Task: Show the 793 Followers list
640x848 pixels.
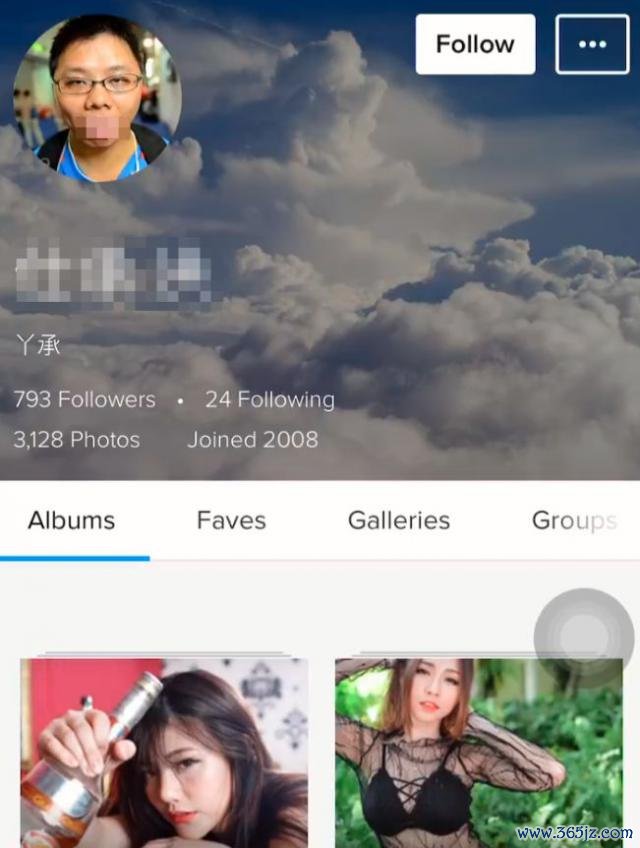Action: [x=84, y=400]
